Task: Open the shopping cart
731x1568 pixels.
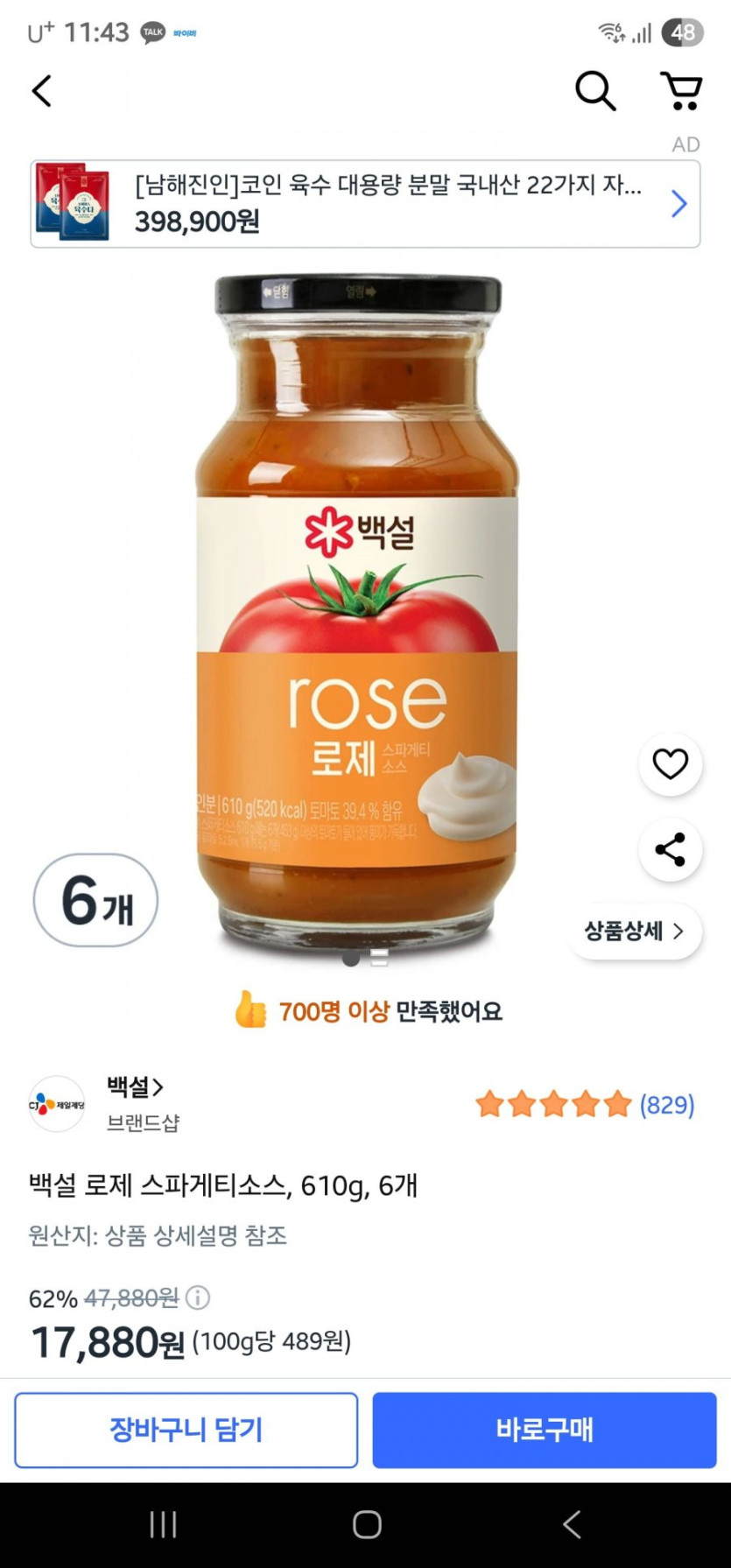Action: 680,91
